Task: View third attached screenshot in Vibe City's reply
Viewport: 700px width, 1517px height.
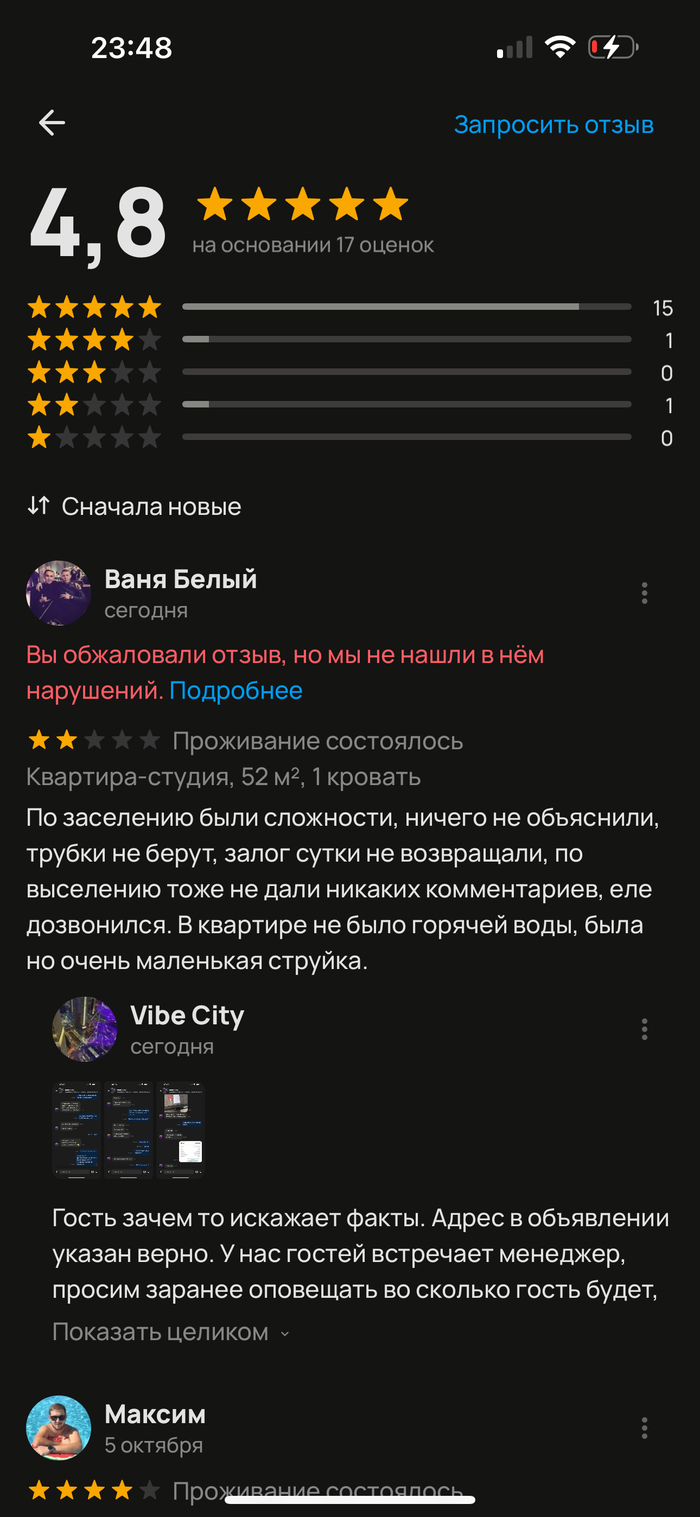Action: pos(180,1130)
